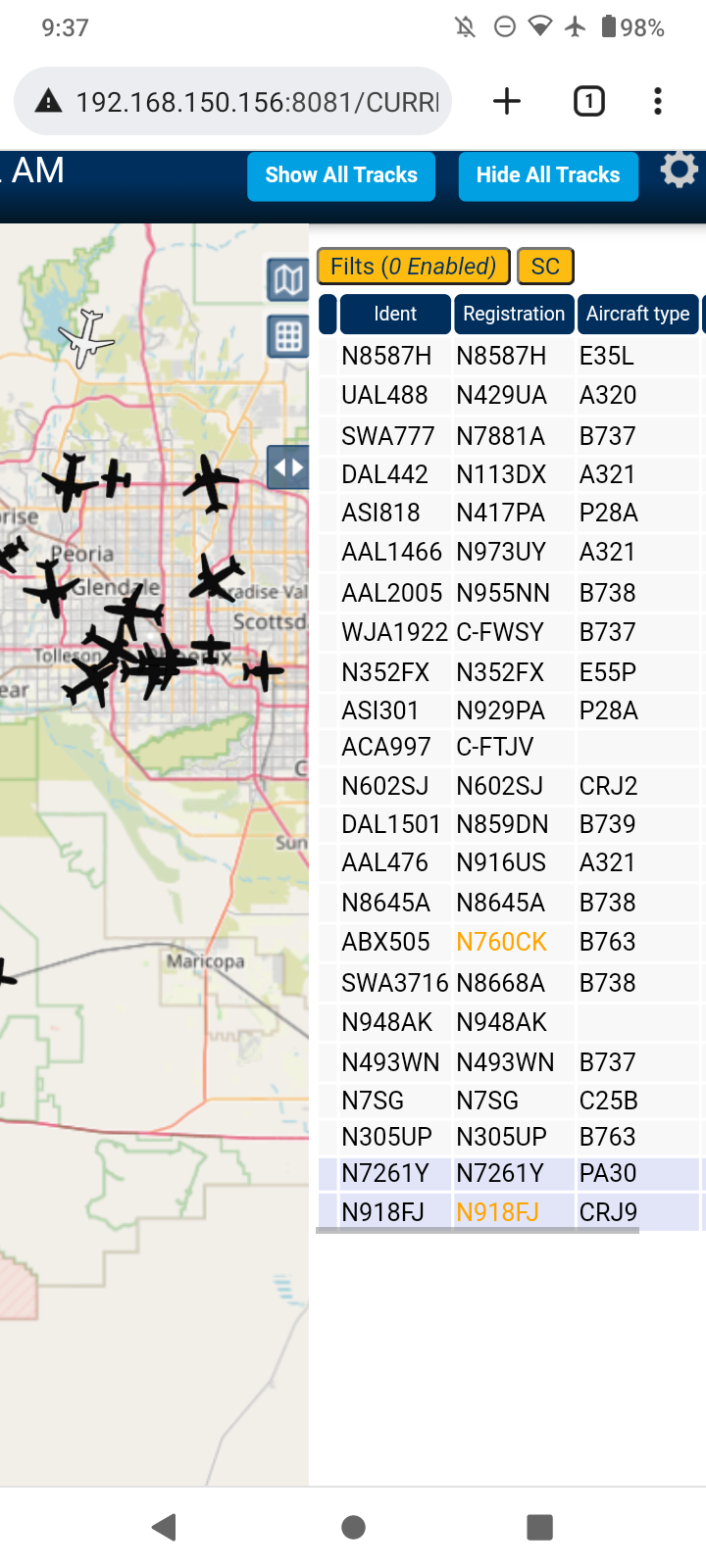Open the Filts (0 Enabled) filter button
The height and width of the screenshot is (1568, 706).
[413, 267]
